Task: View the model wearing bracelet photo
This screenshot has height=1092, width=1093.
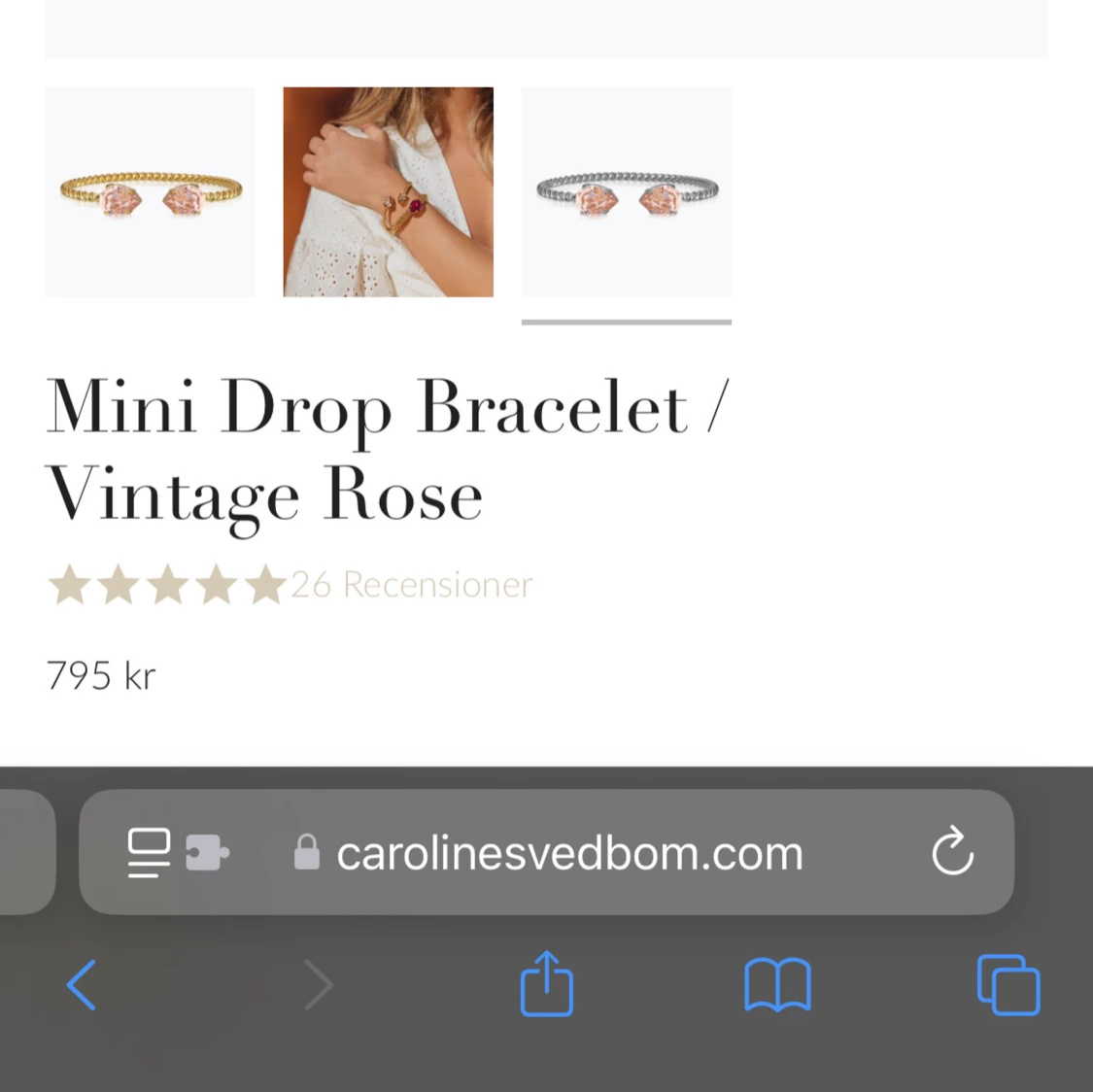Action: pos(389,191)
